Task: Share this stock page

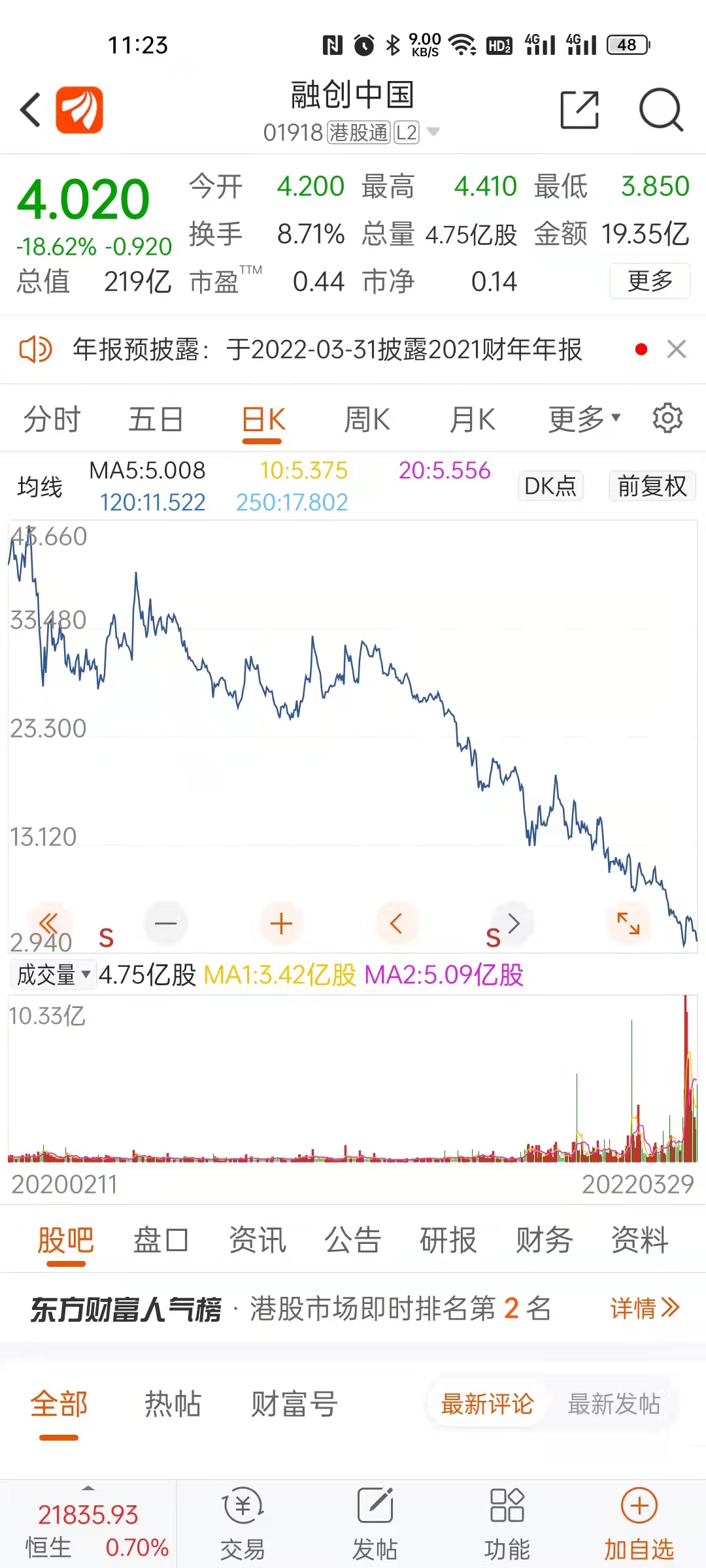Action: pyautogui.click(x=580, y=110)
